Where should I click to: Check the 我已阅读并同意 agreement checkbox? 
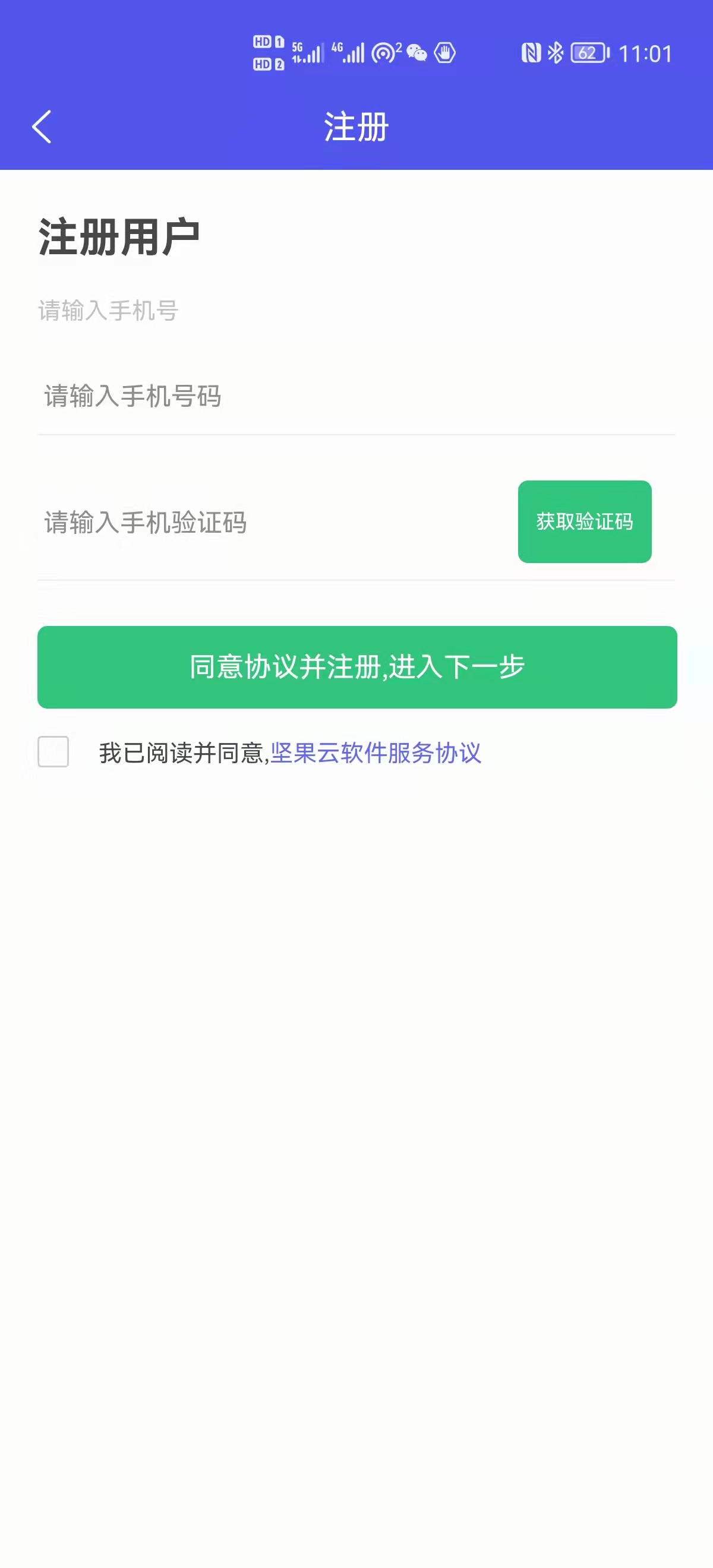click(53, 752)
